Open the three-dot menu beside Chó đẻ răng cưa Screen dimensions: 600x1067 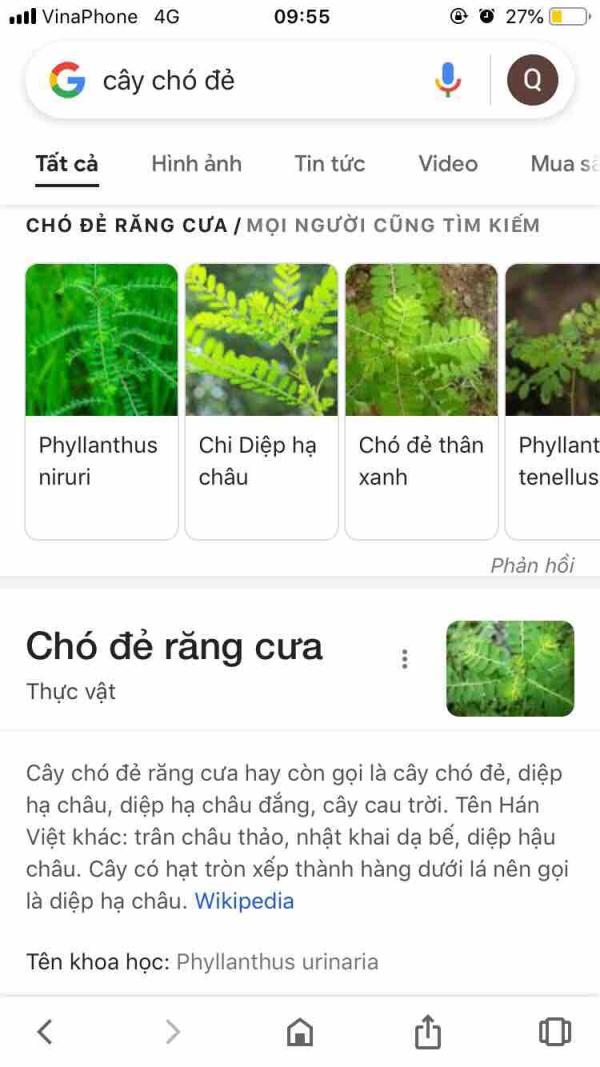point(404,659)
